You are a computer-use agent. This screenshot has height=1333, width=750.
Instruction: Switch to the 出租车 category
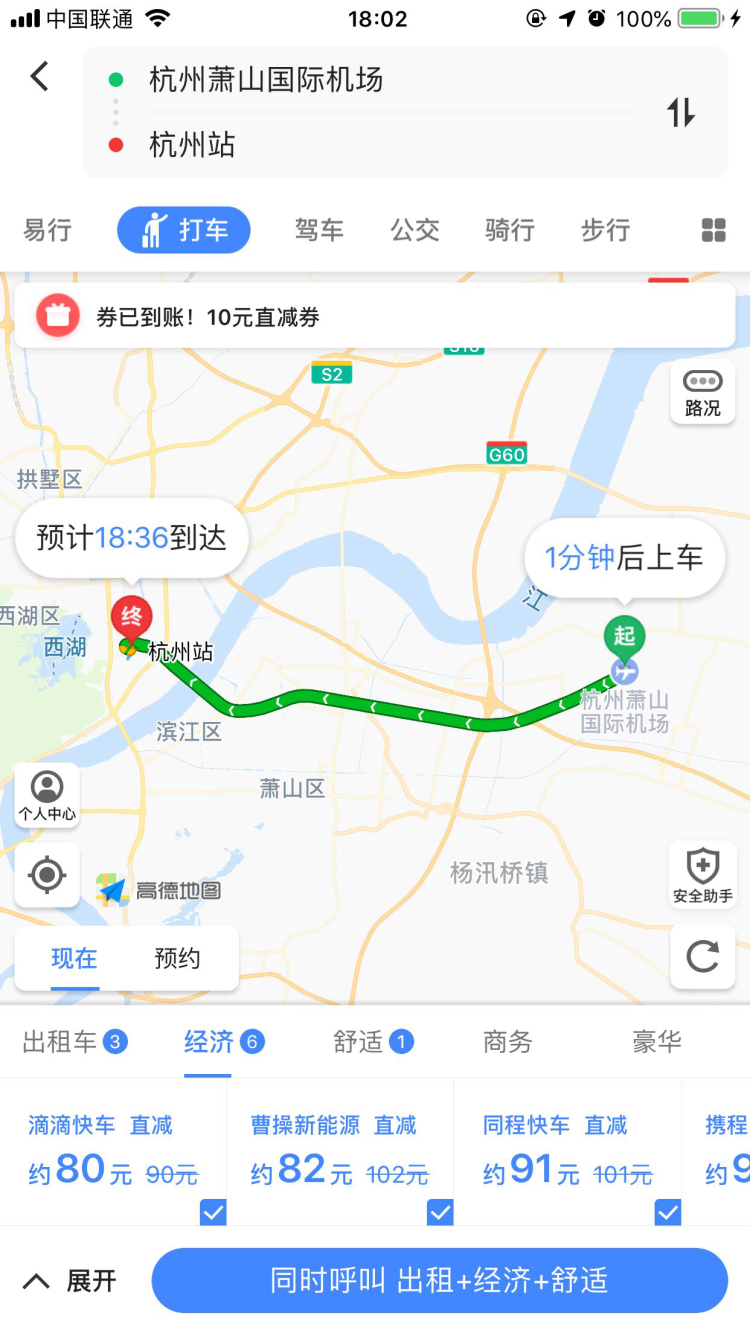[x=75, y=1042]
